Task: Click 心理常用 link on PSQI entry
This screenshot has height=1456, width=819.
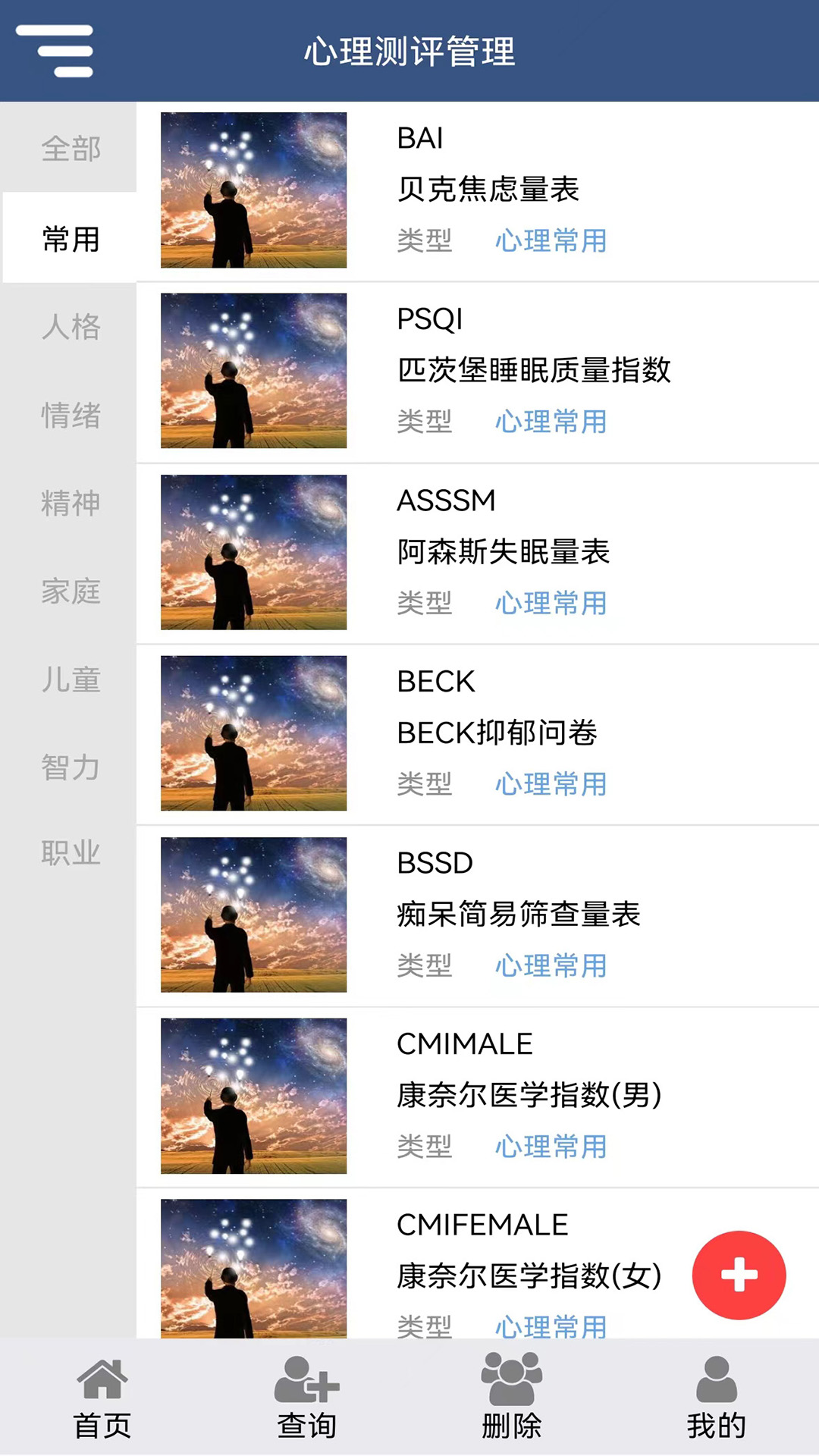Action: [551, 422]
